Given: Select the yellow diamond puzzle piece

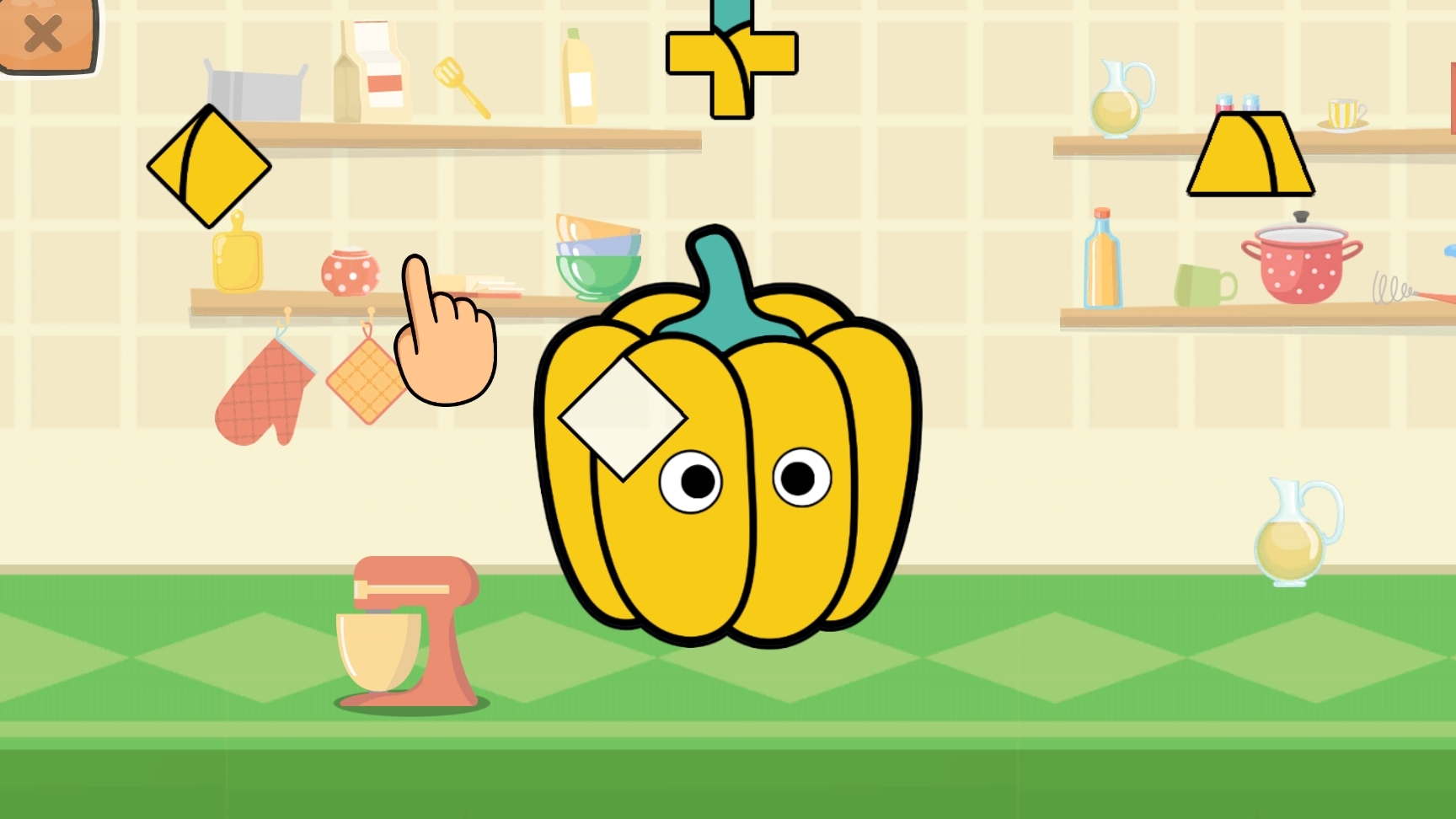Looking at the screenshot, I should [209, 166].
